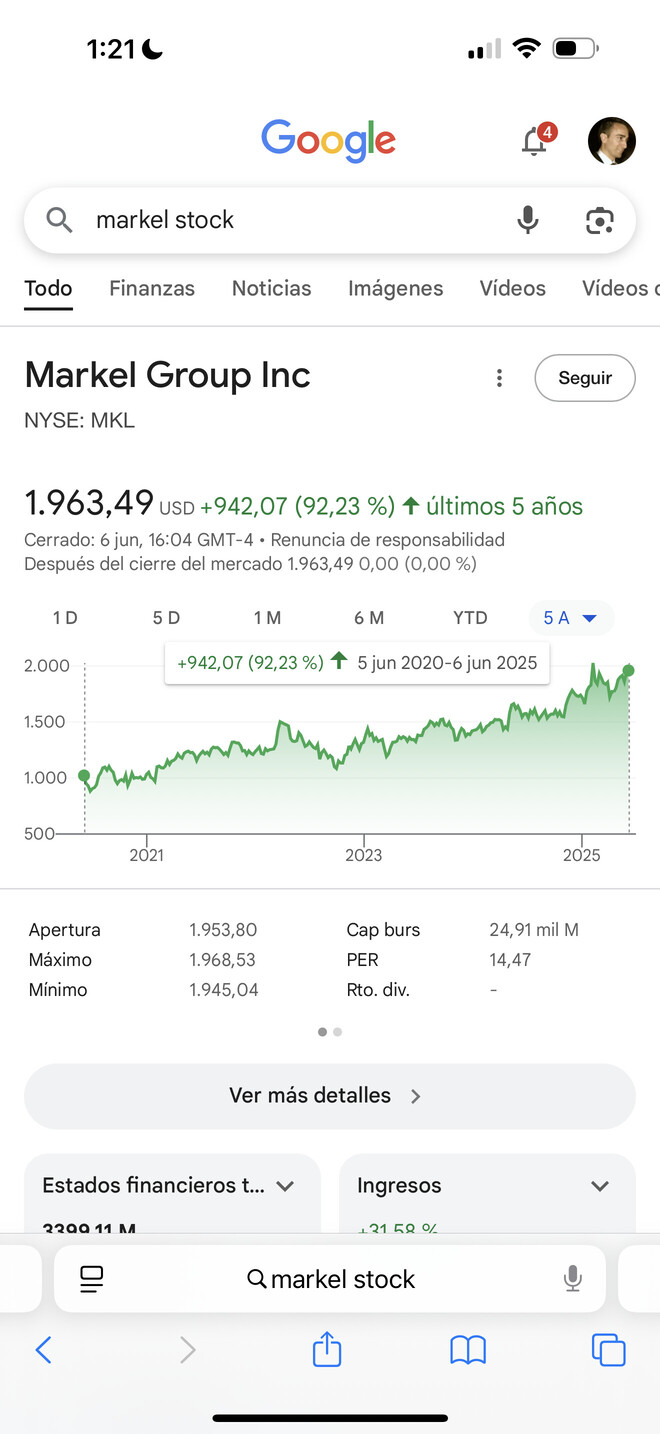
Task: Open the 5 A range dropdown
Action: click(x=570, y=618)
